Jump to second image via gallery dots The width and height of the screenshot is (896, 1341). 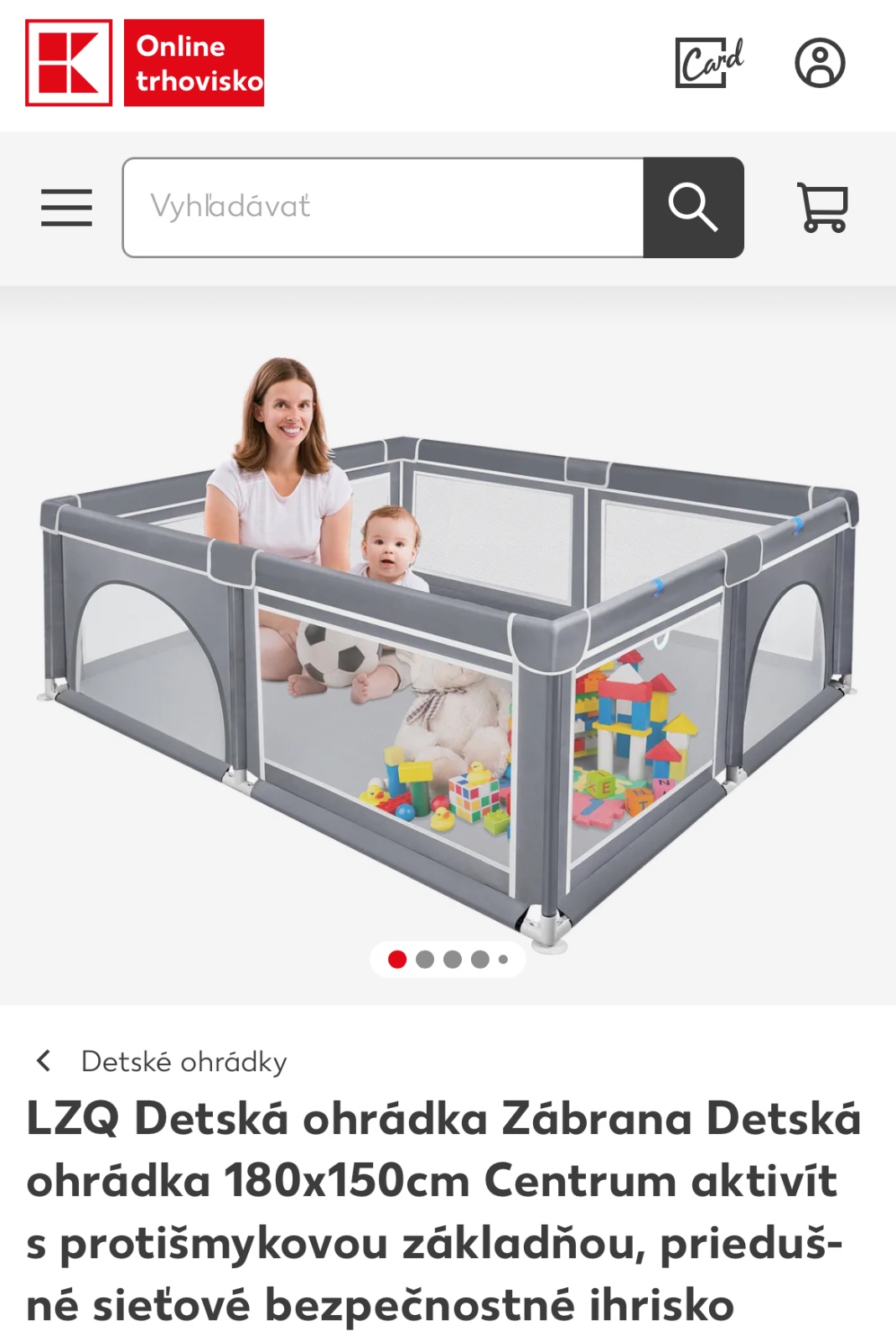(425, 960)
